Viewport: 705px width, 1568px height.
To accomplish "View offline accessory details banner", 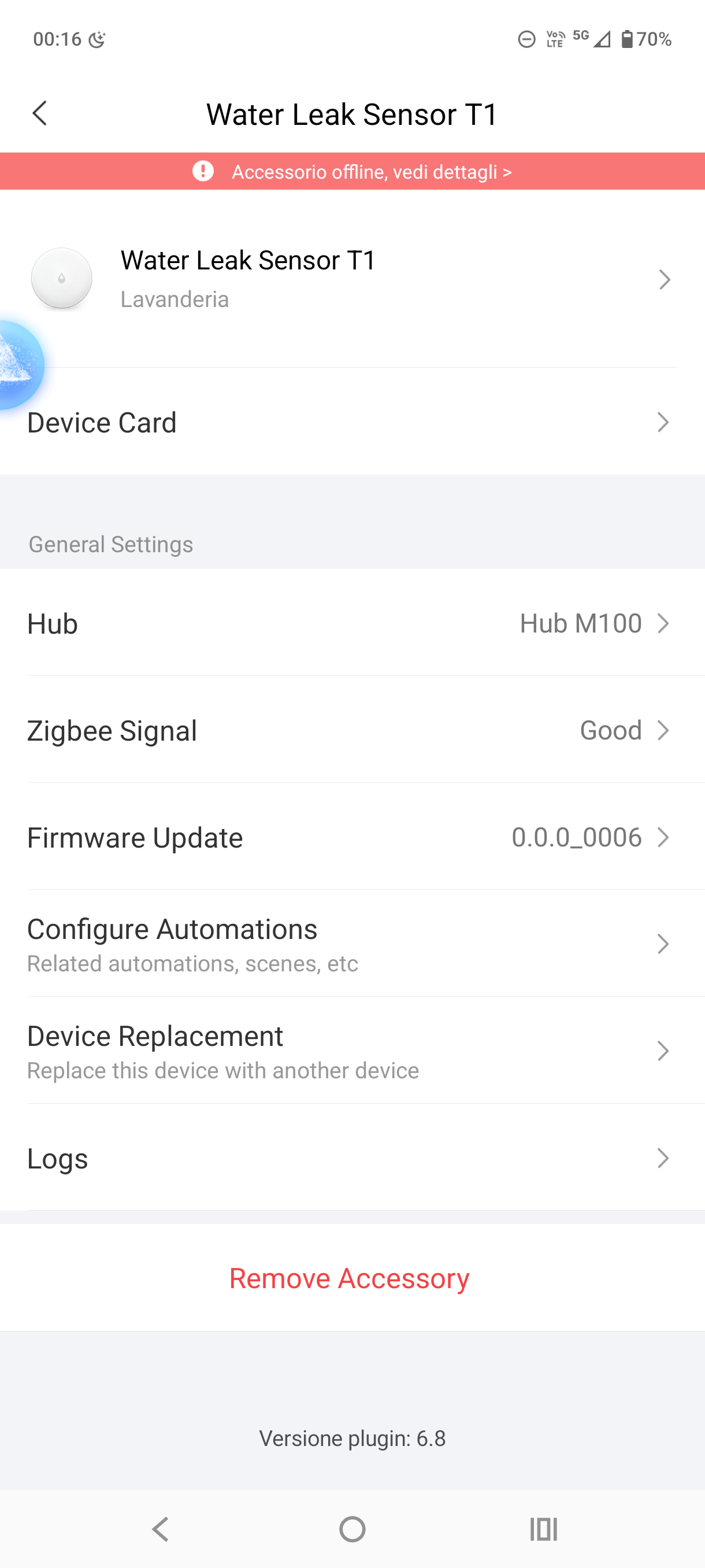I will [x=352, y=172].
